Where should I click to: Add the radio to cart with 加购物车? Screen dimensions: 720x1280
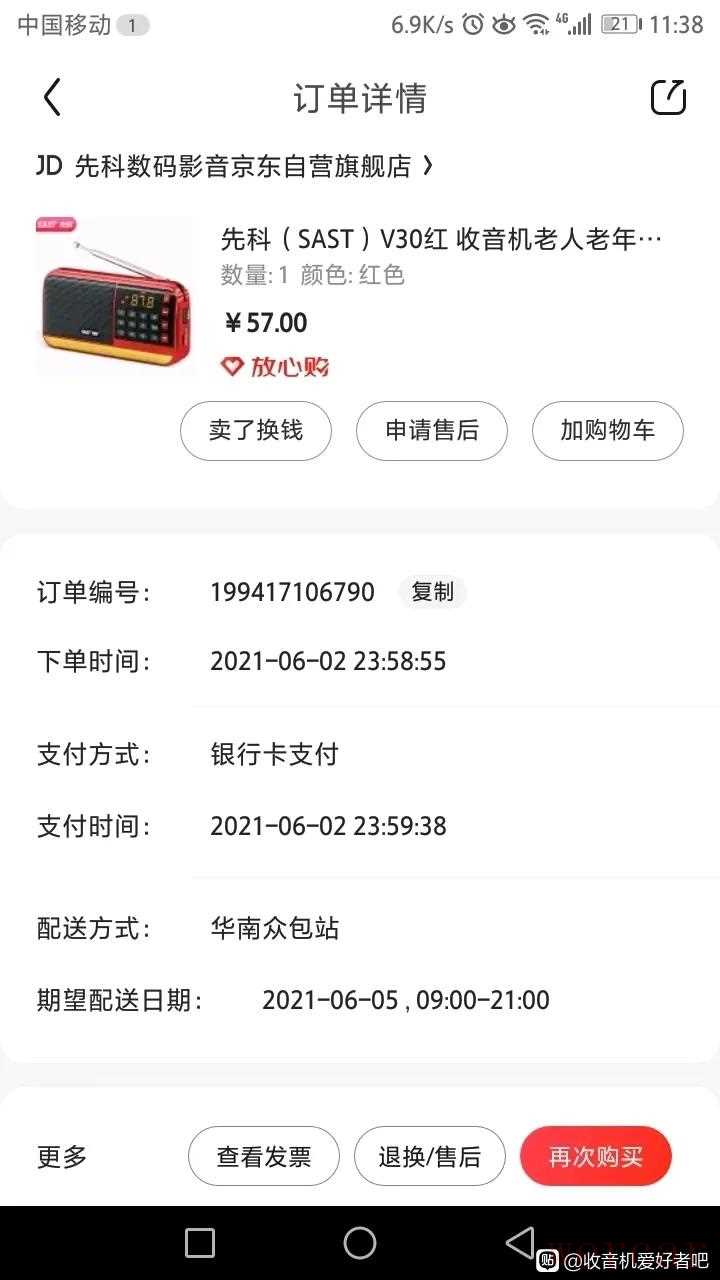(x=607, y=431)
